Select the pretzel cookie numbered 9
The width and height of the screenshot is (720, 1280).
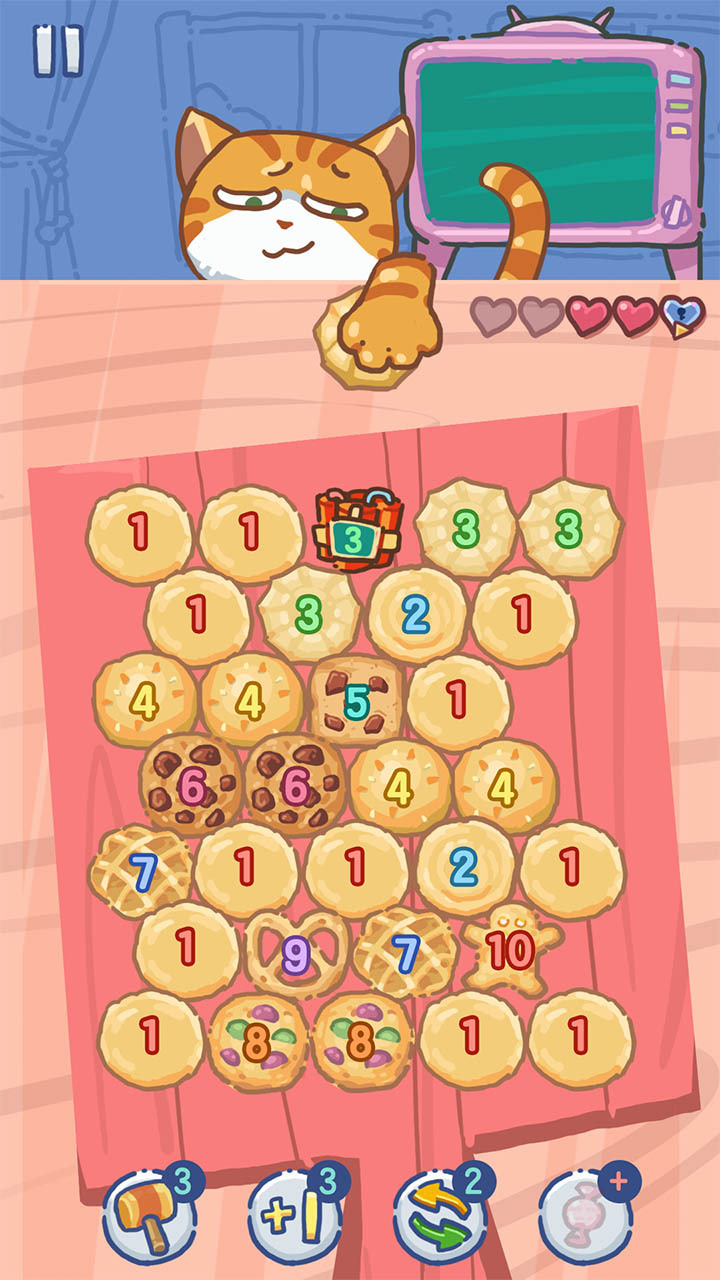(296, 956)
